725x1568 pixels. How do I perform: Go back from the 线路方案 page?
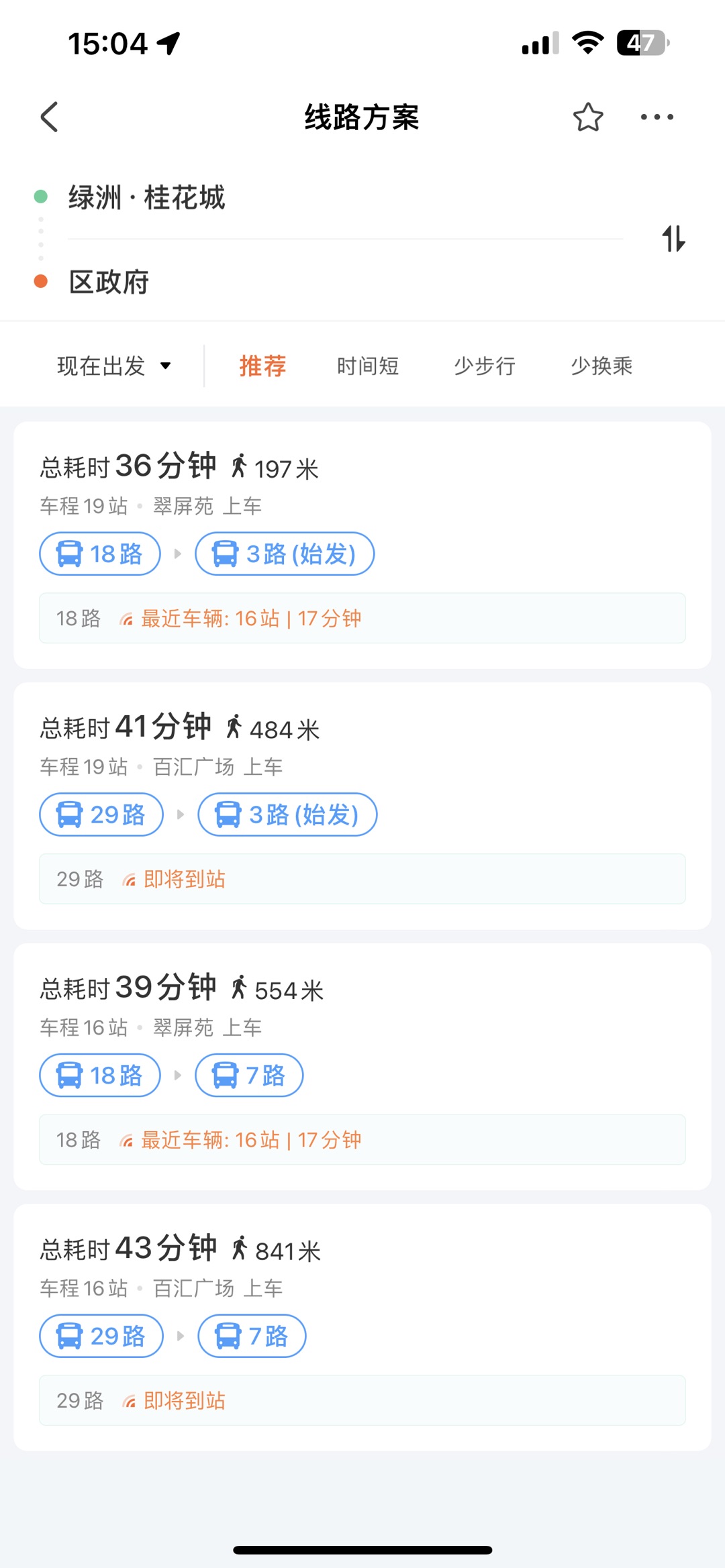(x=50, y=117)
